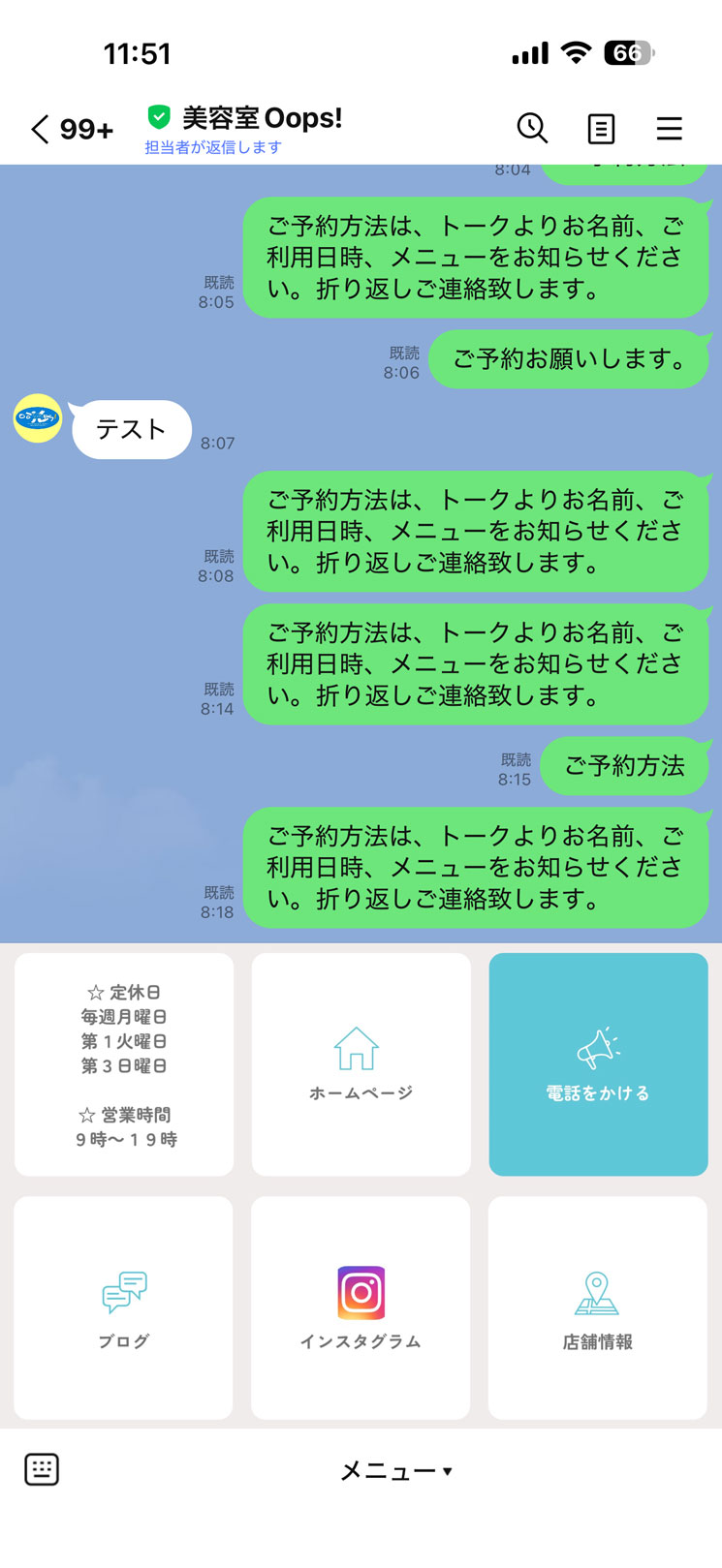722x1568 pixels.
Task: Open the 美容室 Oops! profile avatar
Action: coord(38,418)
